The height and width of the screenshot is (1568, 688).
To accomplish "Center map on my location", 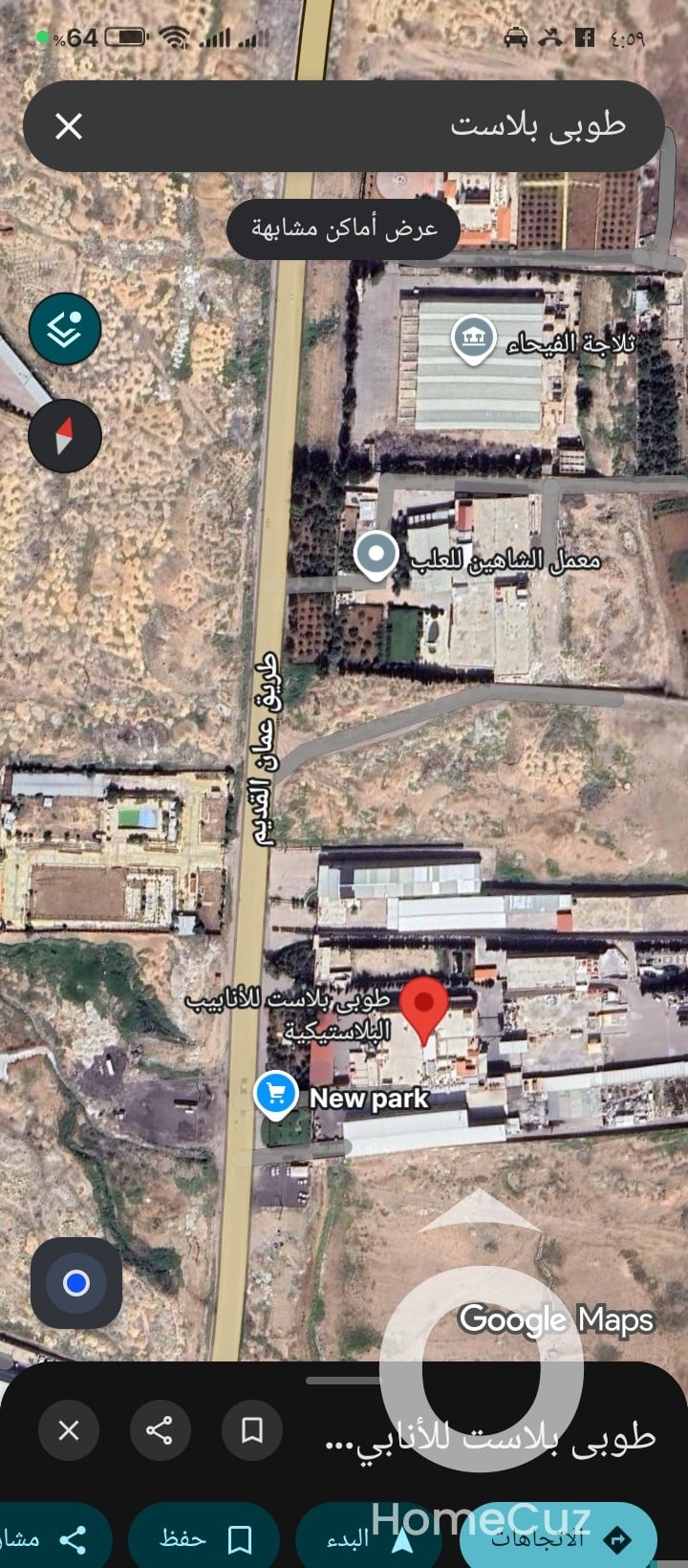I will point(76,1283).
